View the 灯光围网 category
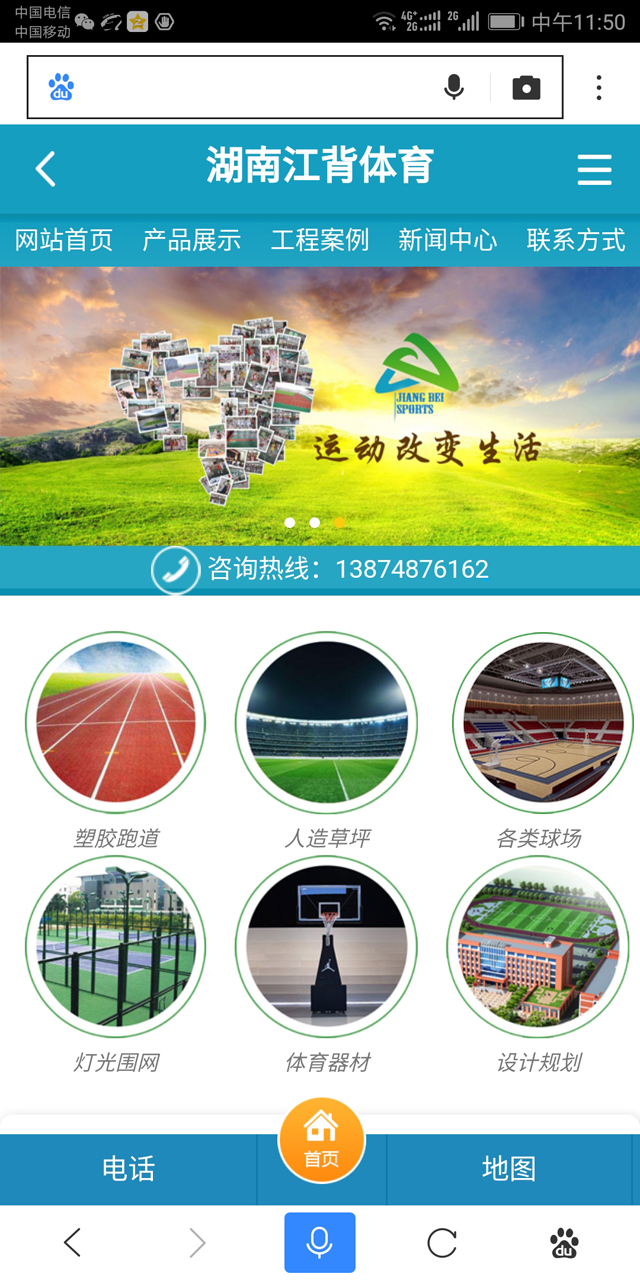 (x=116, y=946)
